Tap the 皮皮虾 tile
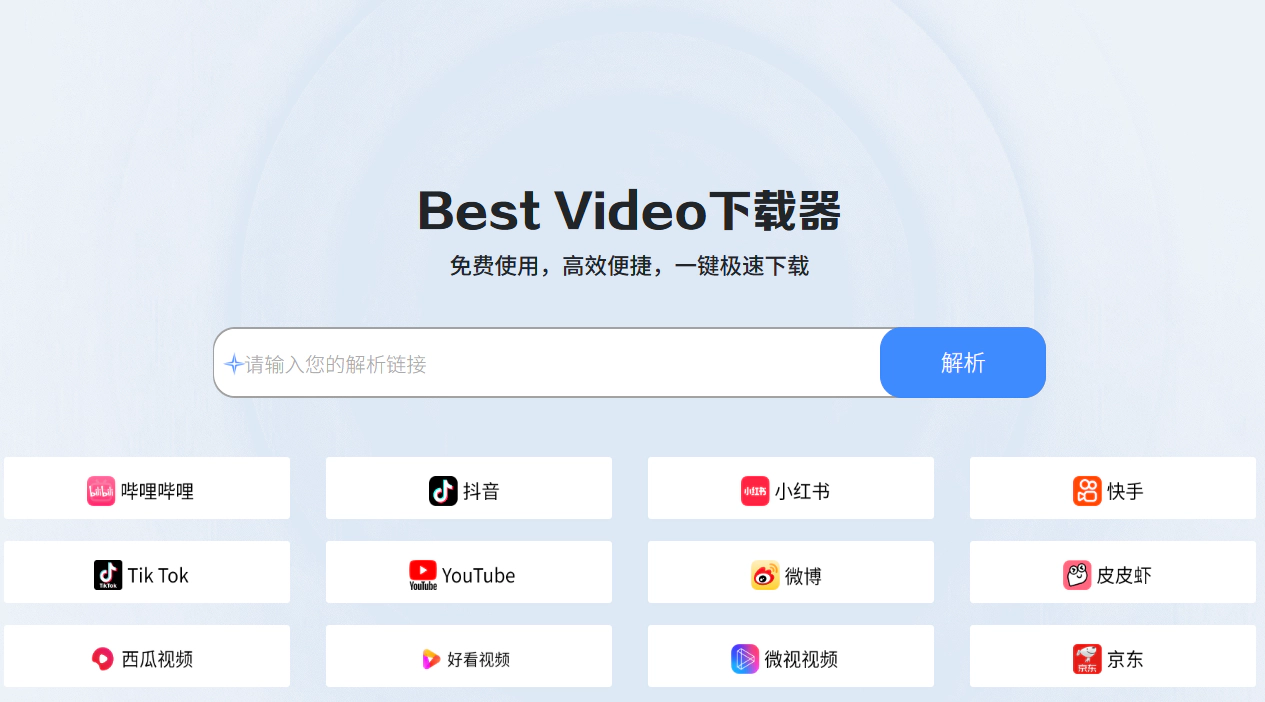 [x=1112, y=573]
